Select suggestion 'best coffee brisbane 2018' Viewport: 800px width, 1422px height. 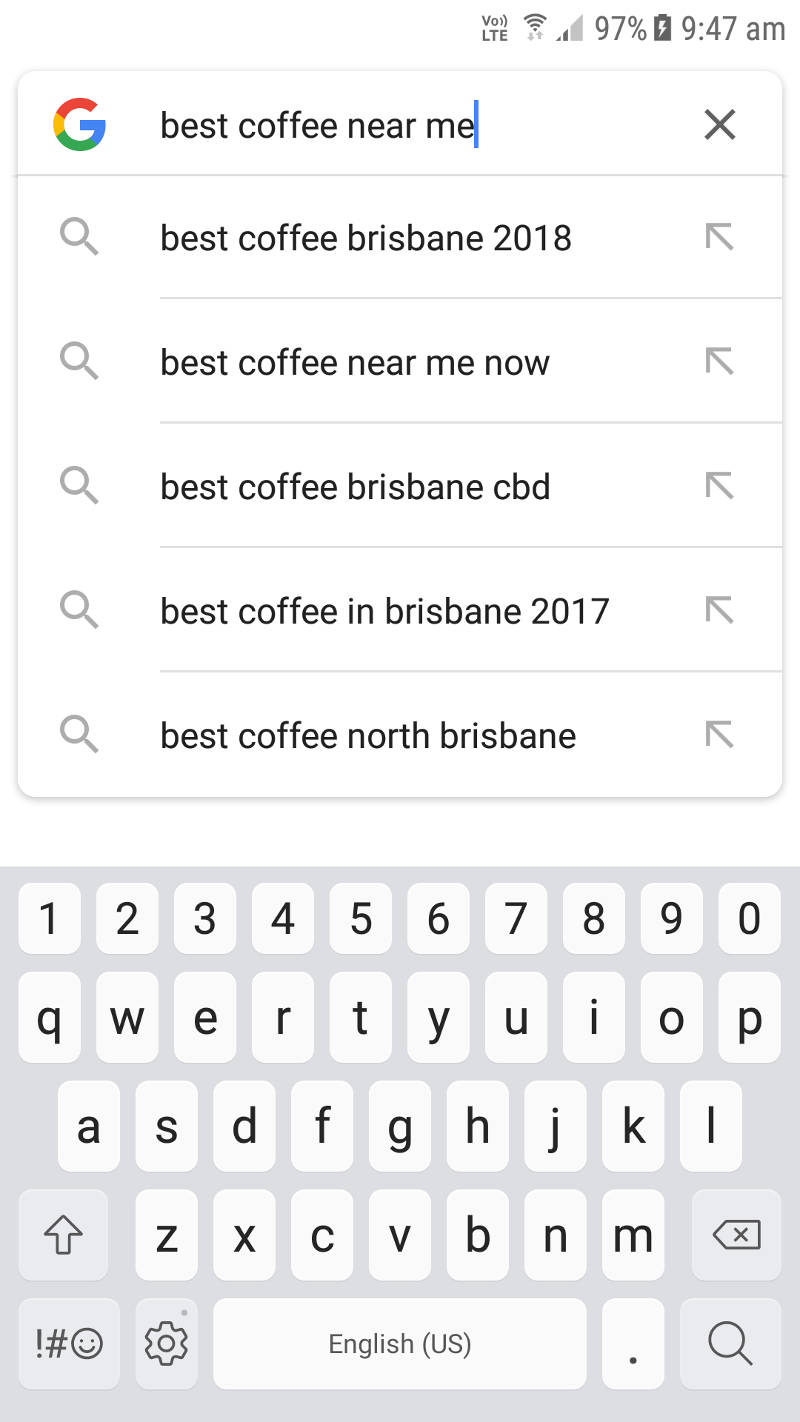(366, 238)
